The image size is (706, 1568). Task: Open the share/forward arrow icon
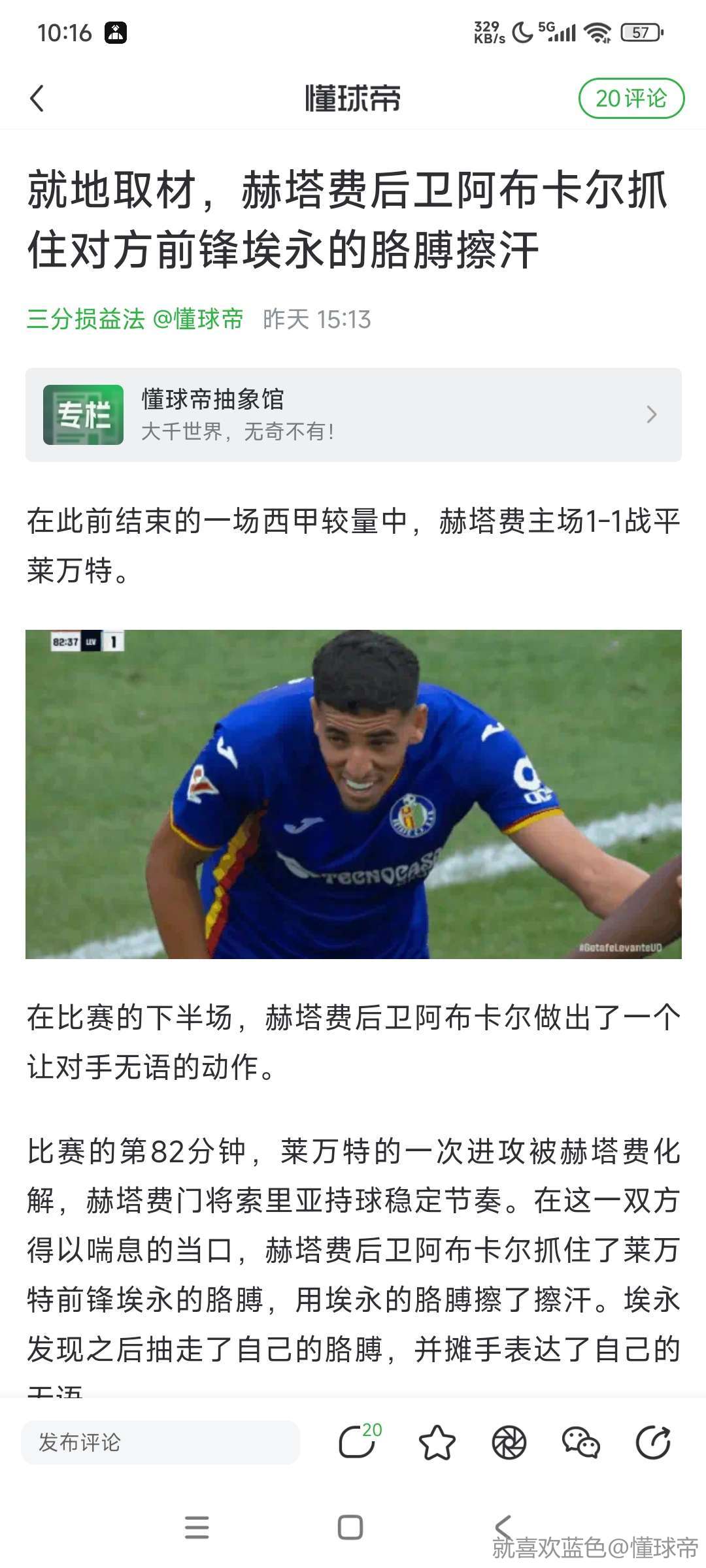tap(653, 1443)
